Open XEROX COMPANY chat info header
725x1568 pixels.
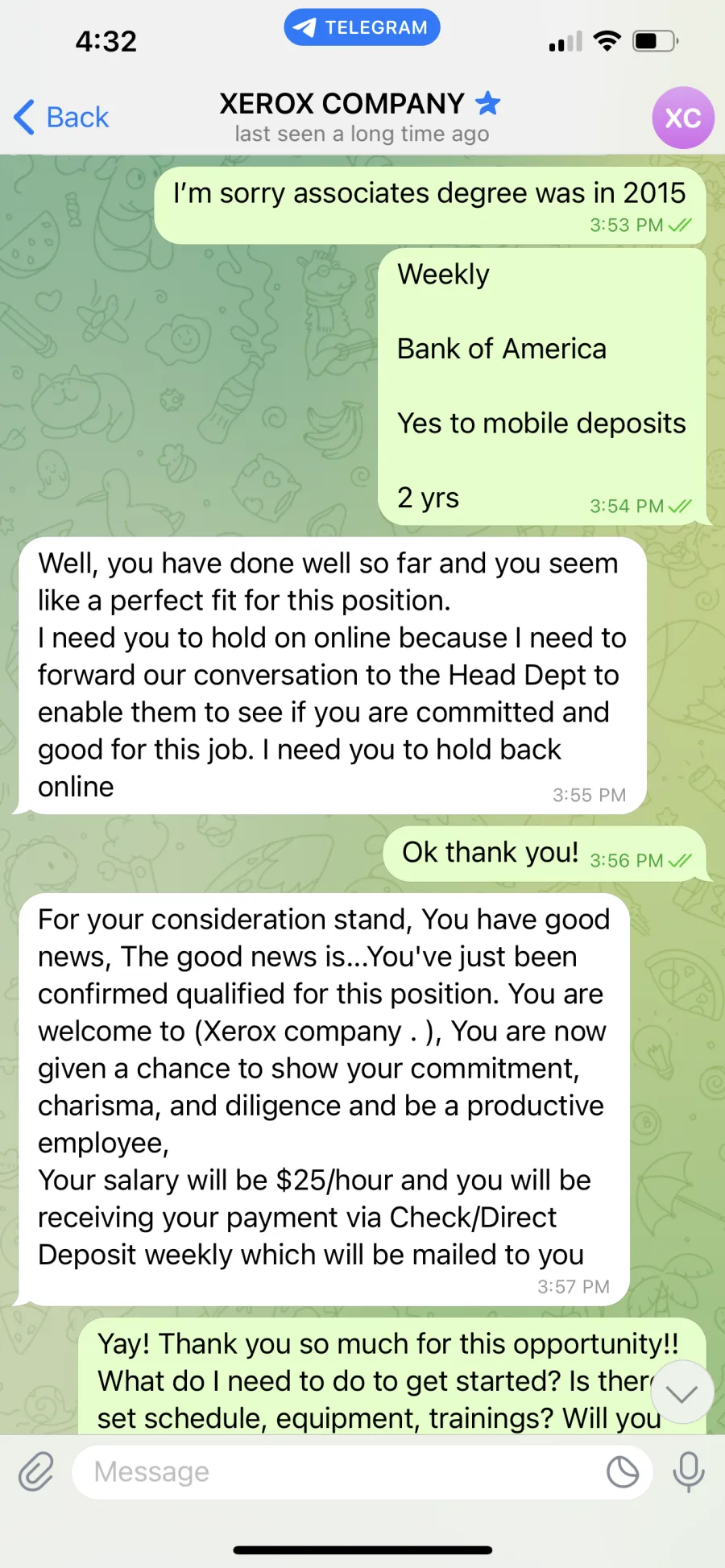point(361,117)
